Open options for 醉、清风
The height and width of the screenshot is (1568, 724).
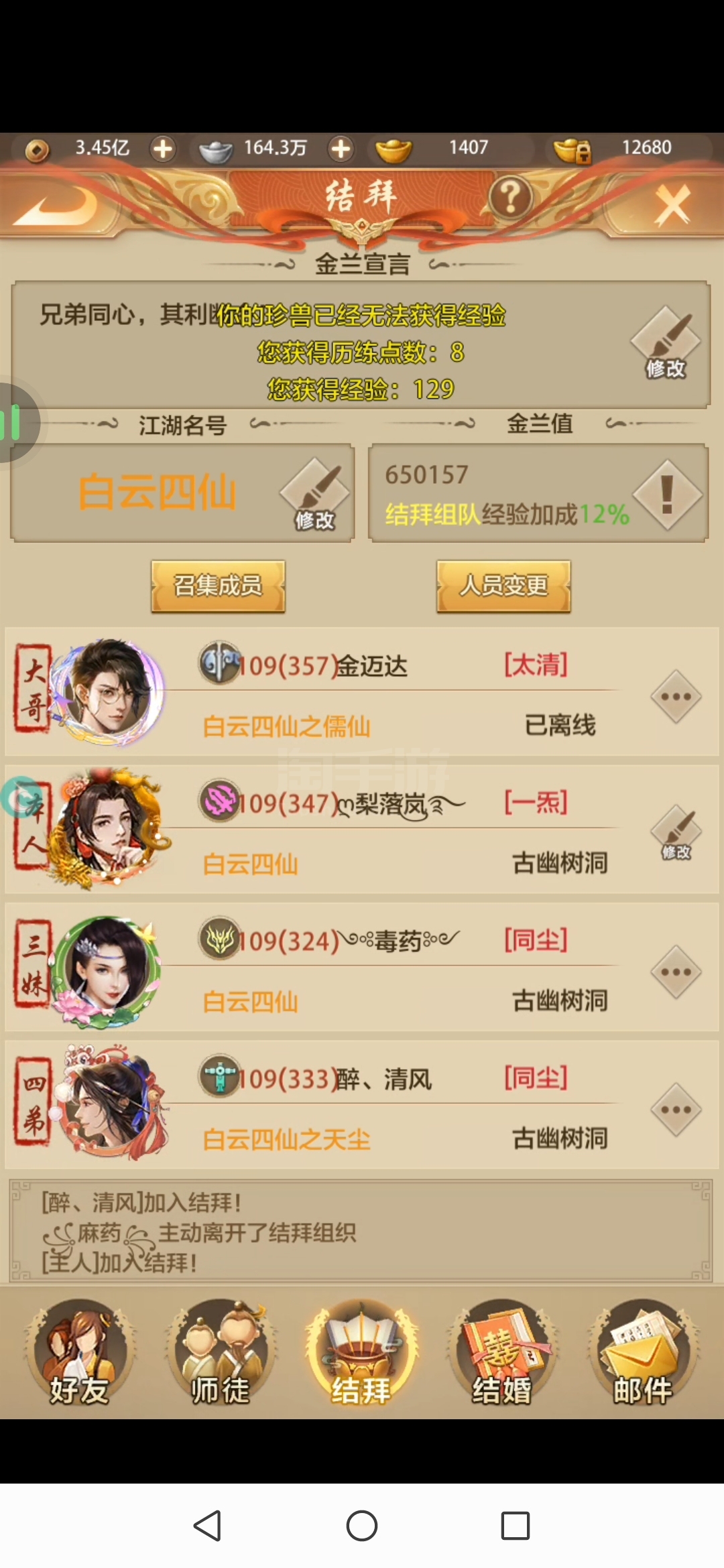point(676,1110)
